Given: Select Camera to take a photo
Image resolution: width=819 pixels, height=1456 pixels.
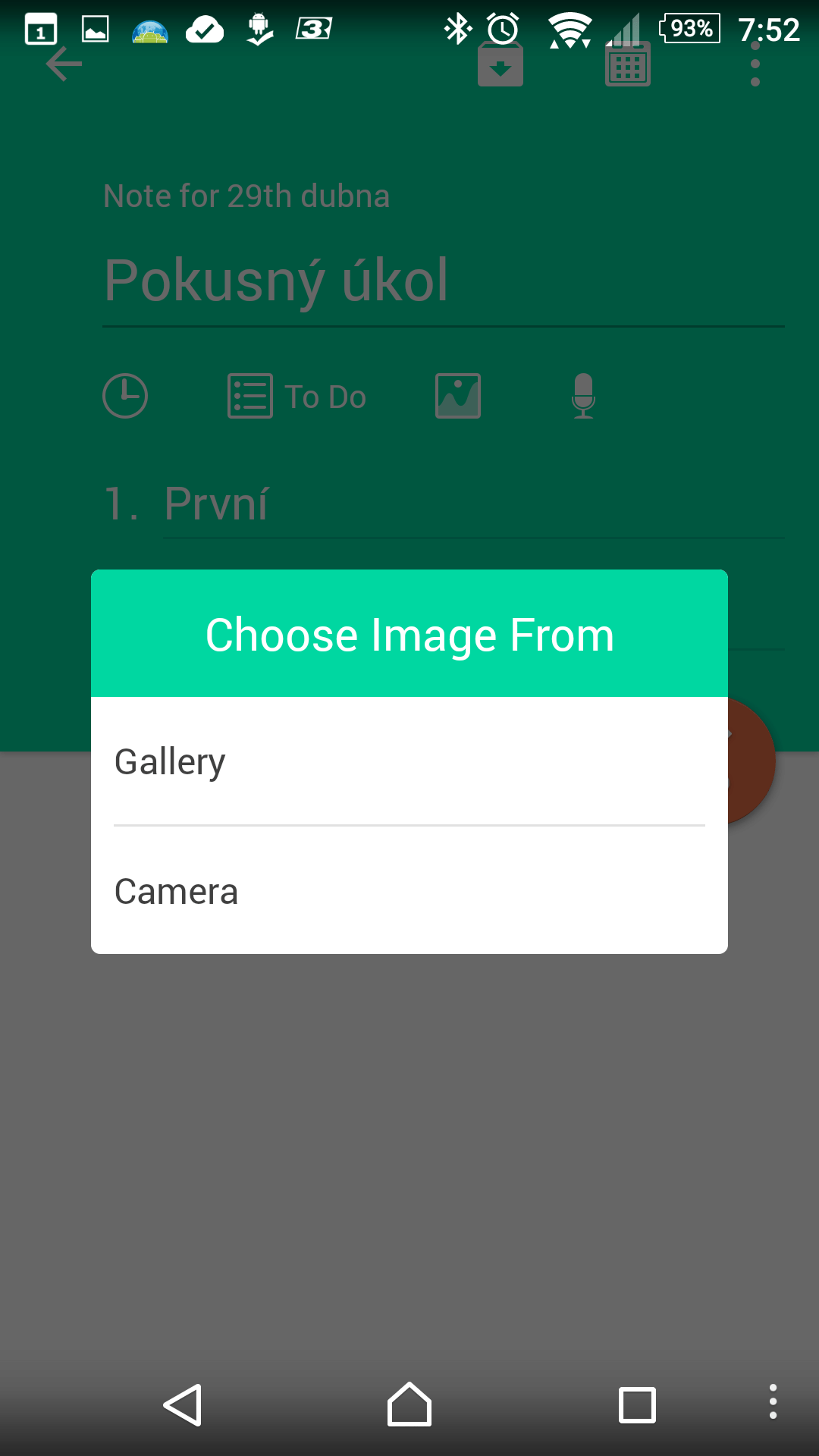Looking at the screenshot, I should click(x=409, y=890).
